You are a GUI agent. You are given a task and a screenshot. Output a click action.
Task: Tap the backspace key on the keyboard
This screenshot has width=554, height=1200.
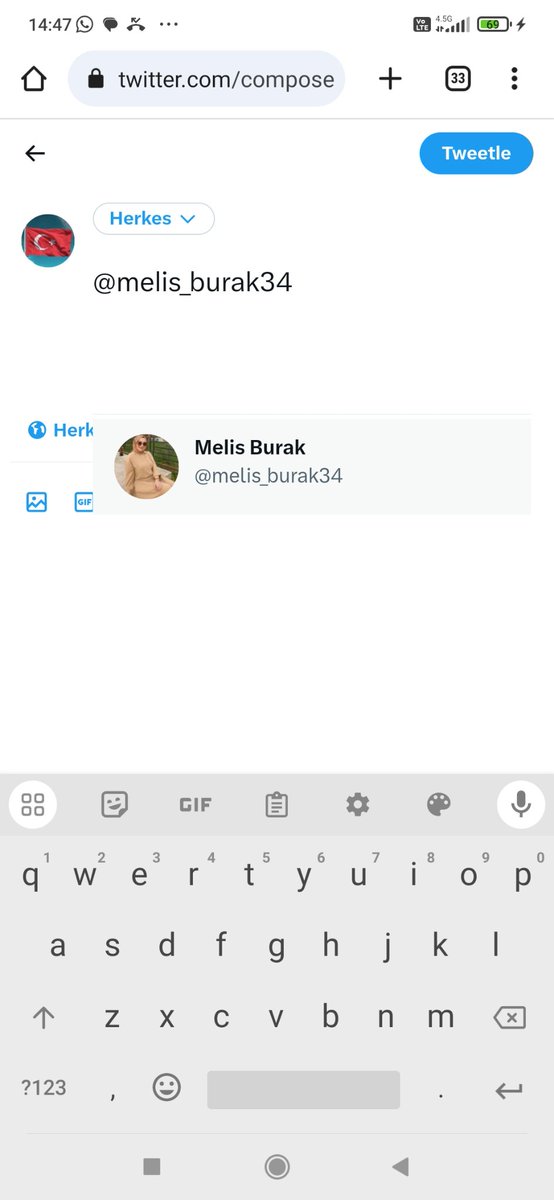pos(509,1018)
